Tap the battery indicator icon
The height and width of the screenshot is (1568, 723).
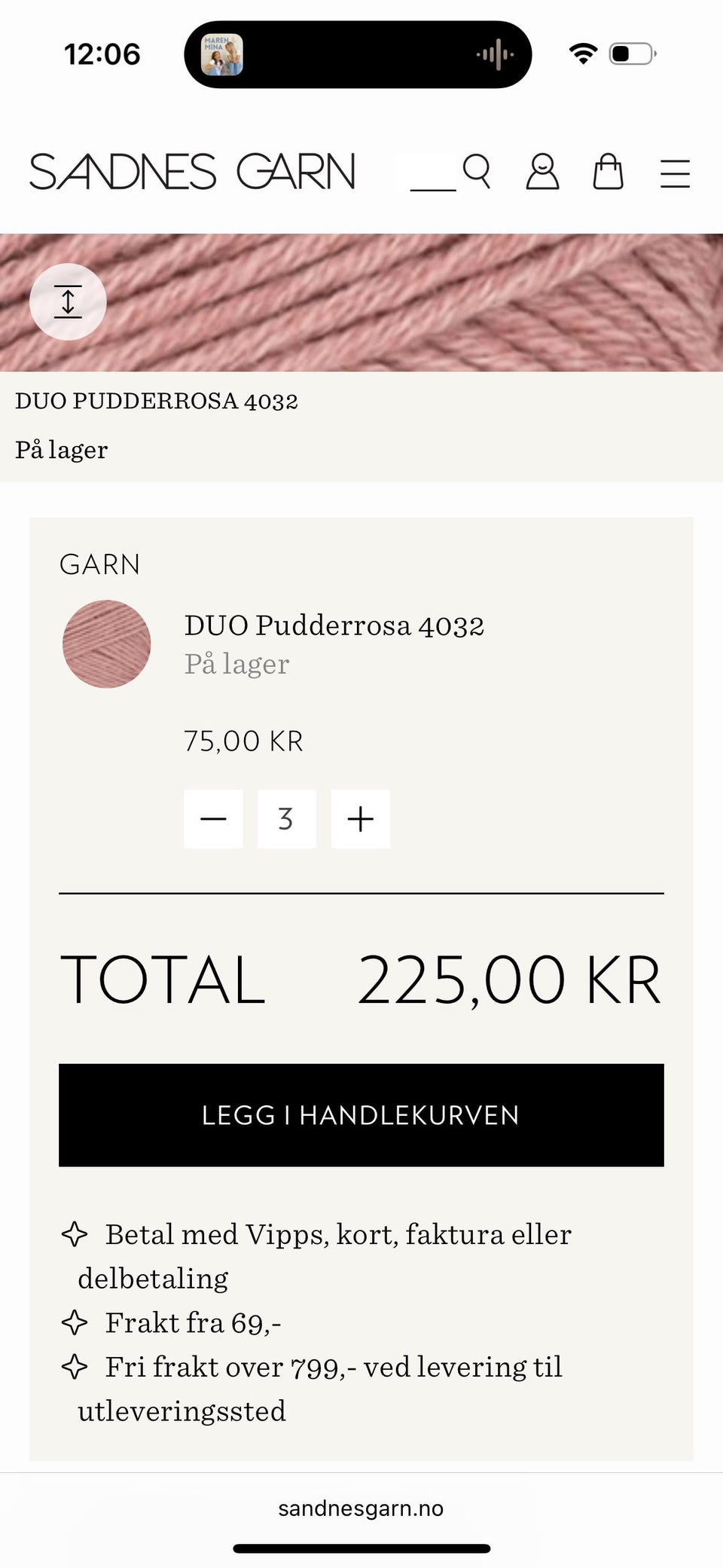pos(633,53)
